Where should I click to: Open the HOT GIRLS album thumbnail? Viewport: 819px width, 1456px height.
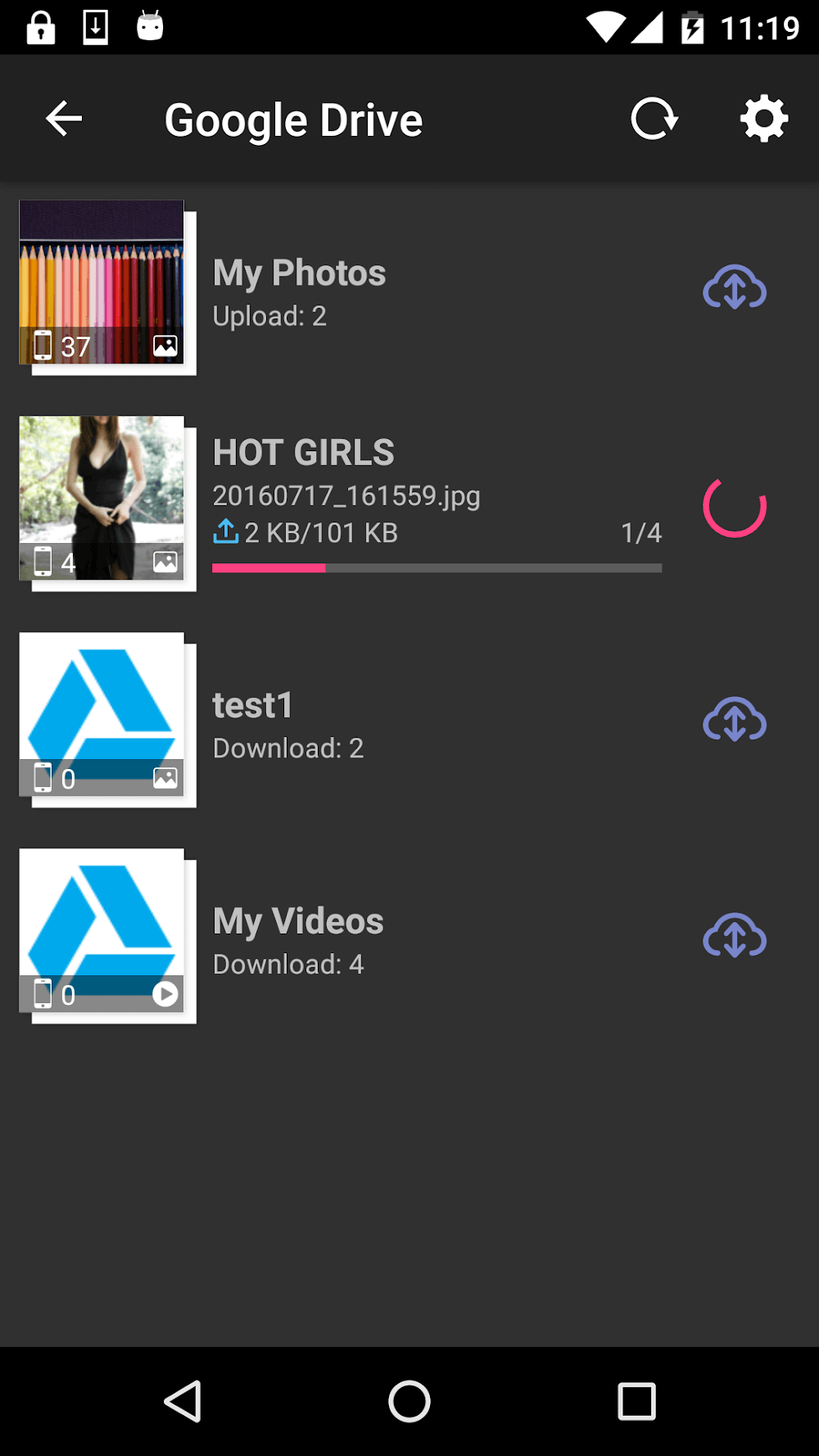tap(102, 499)
